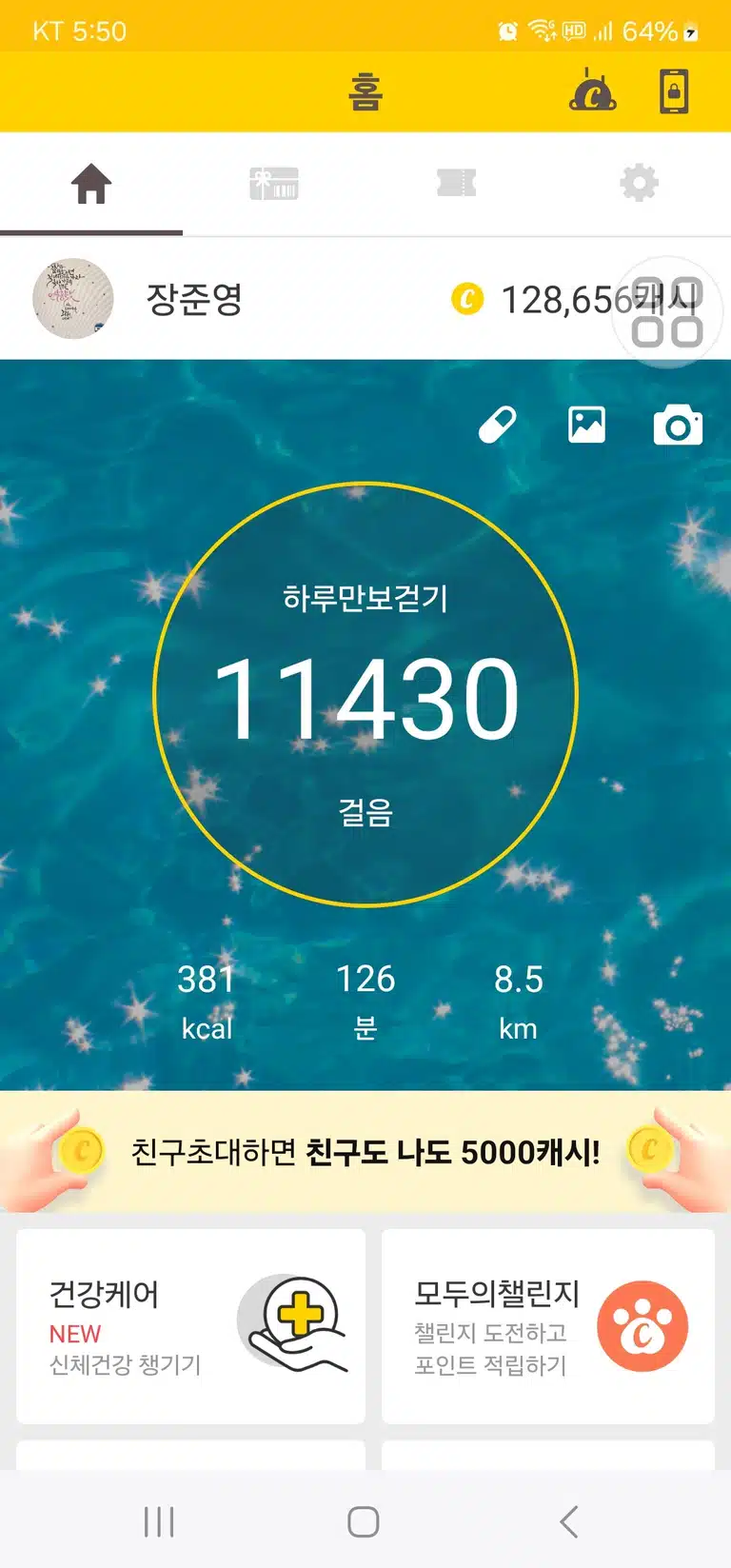
Task: Tap the 하루만보걷기 step counter circle
Action: point(365,695)
